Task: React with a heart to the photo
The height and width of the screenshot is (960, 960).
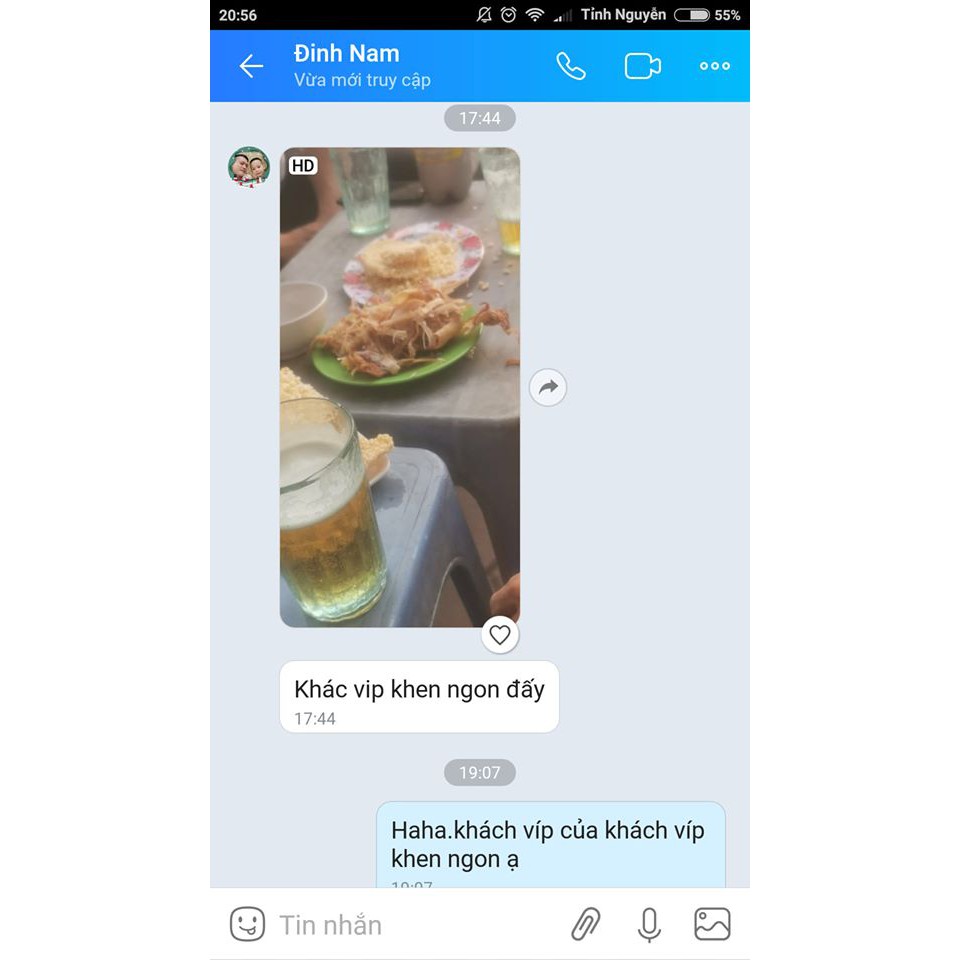Action: [500, 634]
